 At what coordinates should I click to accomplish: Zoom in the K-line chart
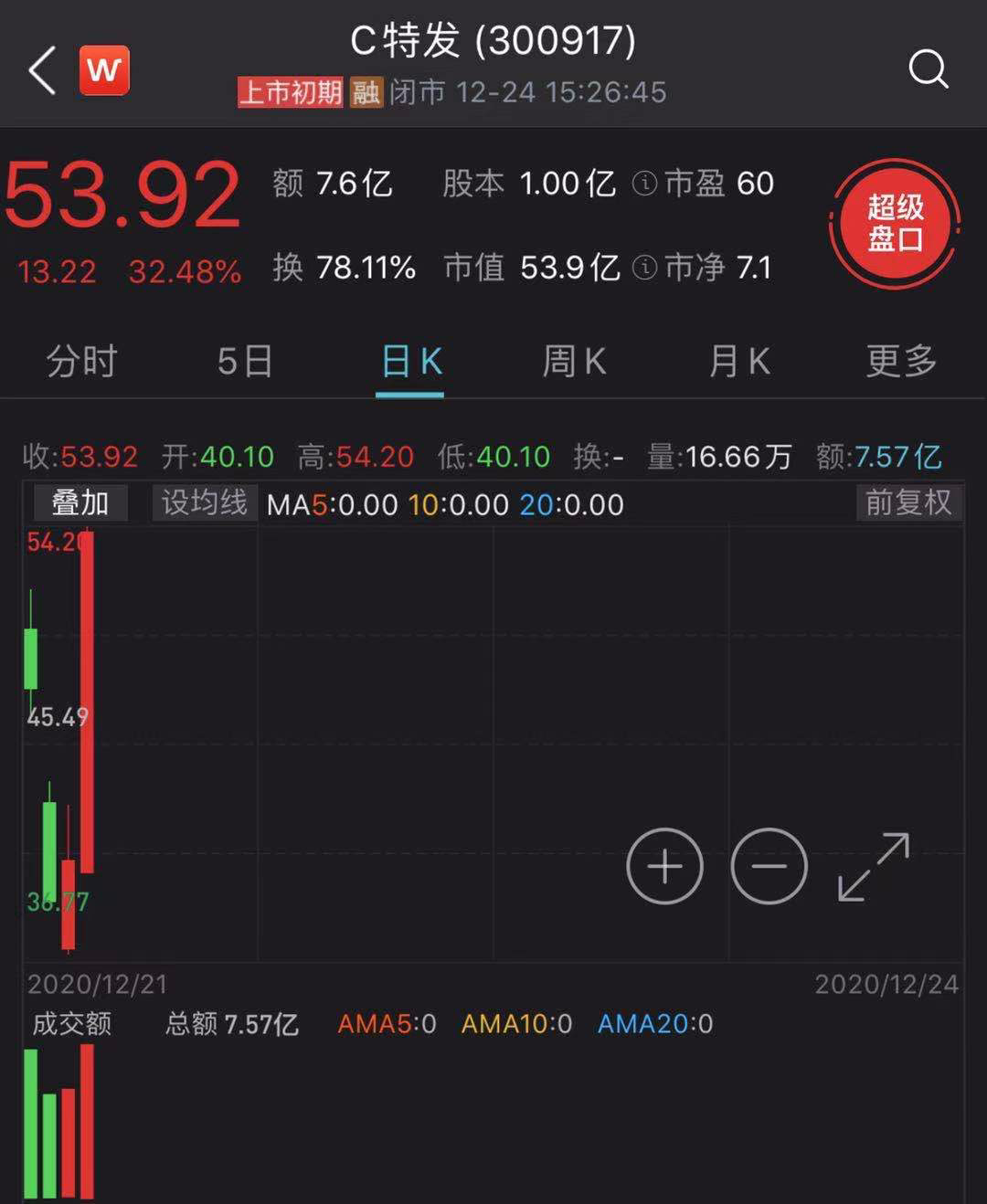click(664, 866)
